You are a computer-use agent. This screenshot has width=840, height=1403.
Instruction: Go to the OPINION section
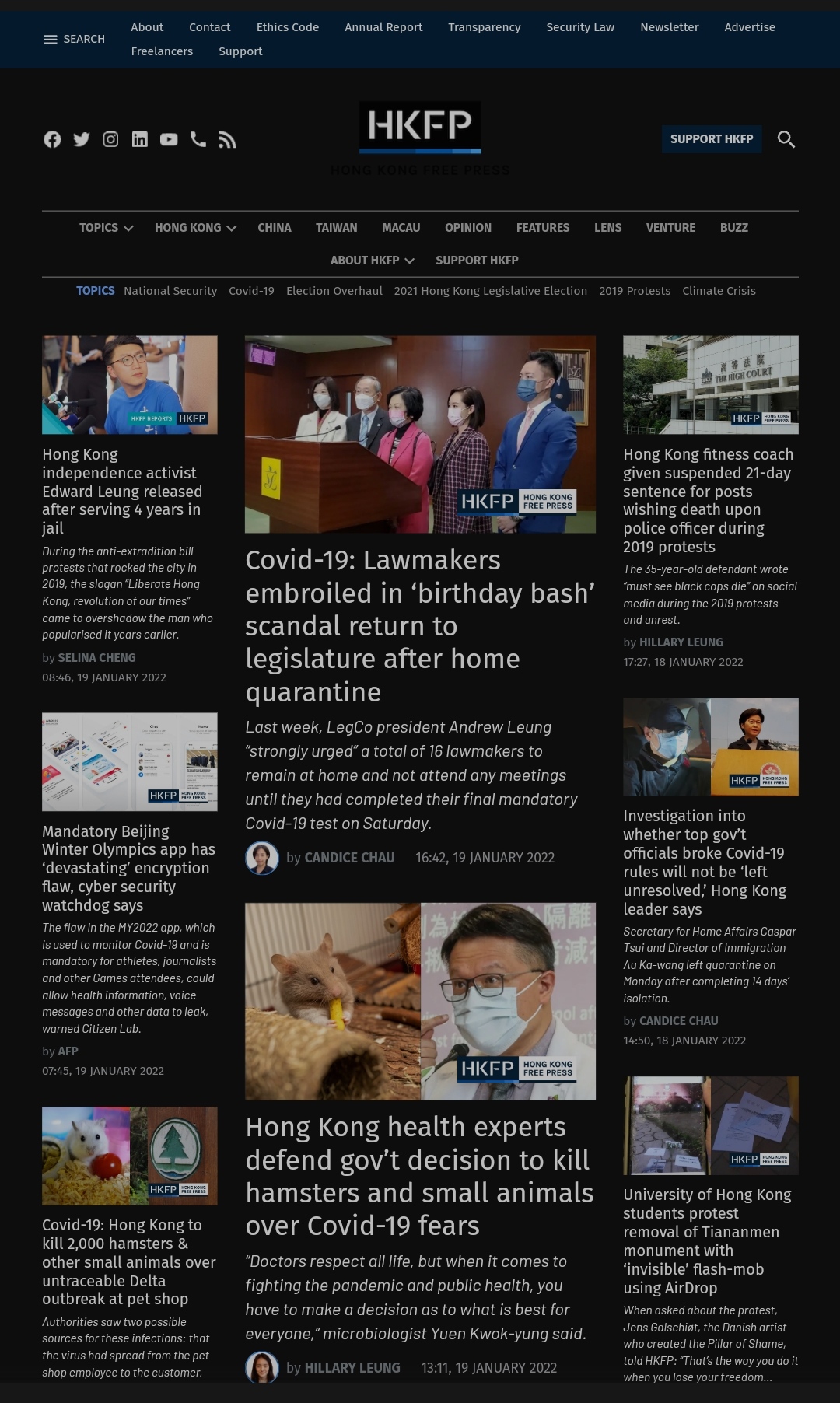coord(467,228)
